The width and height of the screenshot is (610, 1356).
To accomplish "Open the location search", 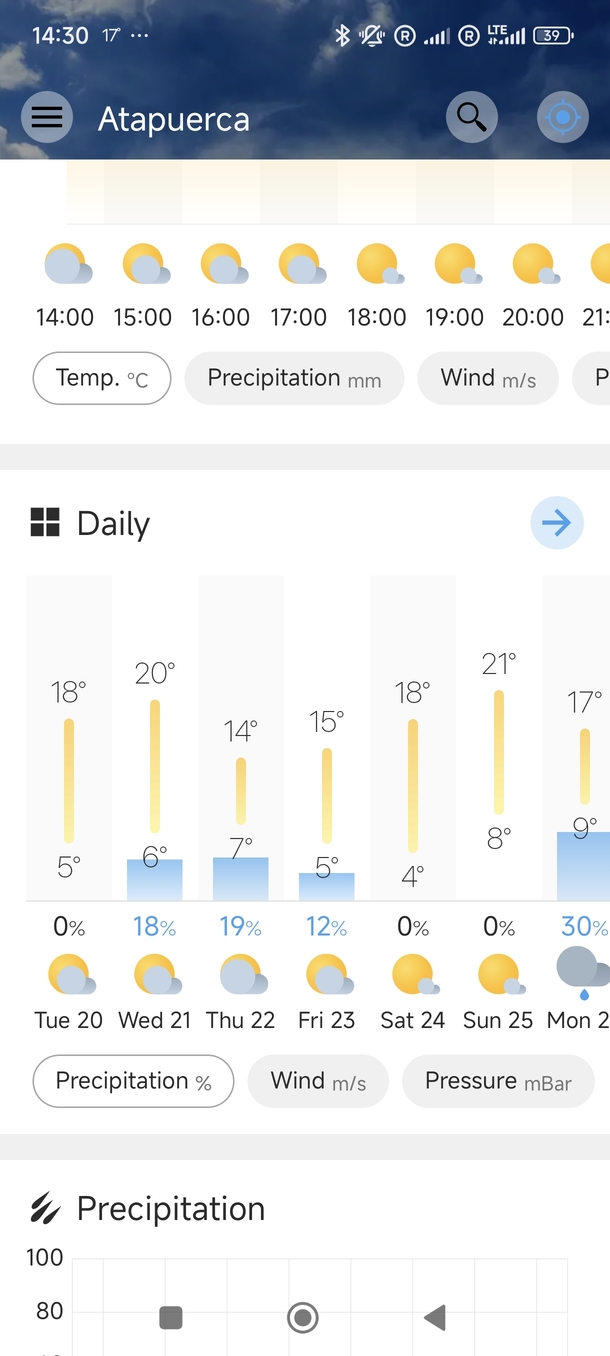I will pos(471,118).
